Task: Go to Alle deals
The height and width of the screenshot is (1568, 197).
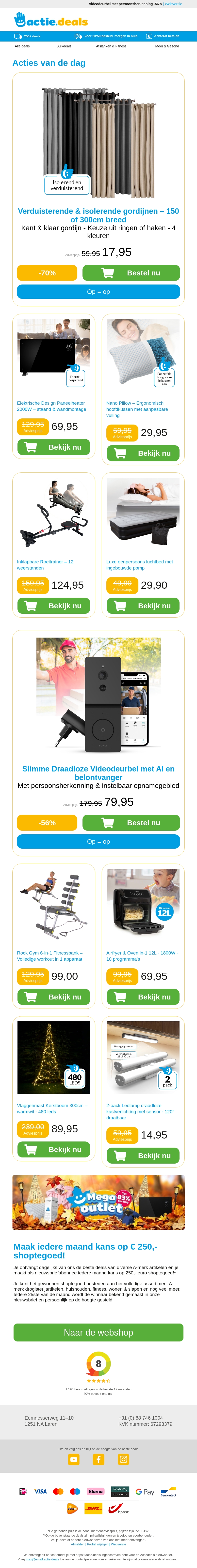Action: (x=22, y=46)
